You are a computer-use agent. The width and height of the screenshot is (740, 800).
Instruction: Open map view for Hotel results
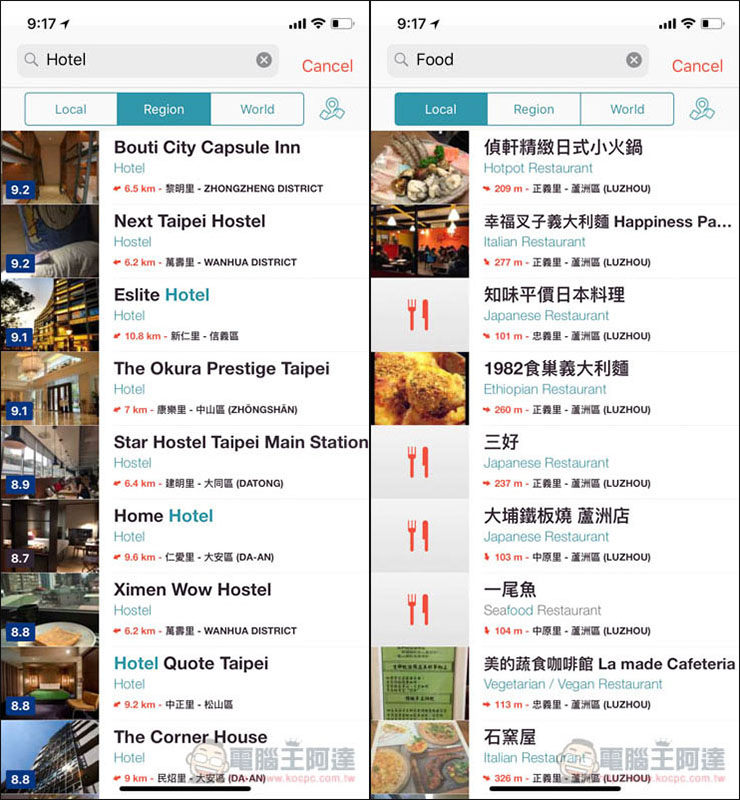[x=334, y=109]
